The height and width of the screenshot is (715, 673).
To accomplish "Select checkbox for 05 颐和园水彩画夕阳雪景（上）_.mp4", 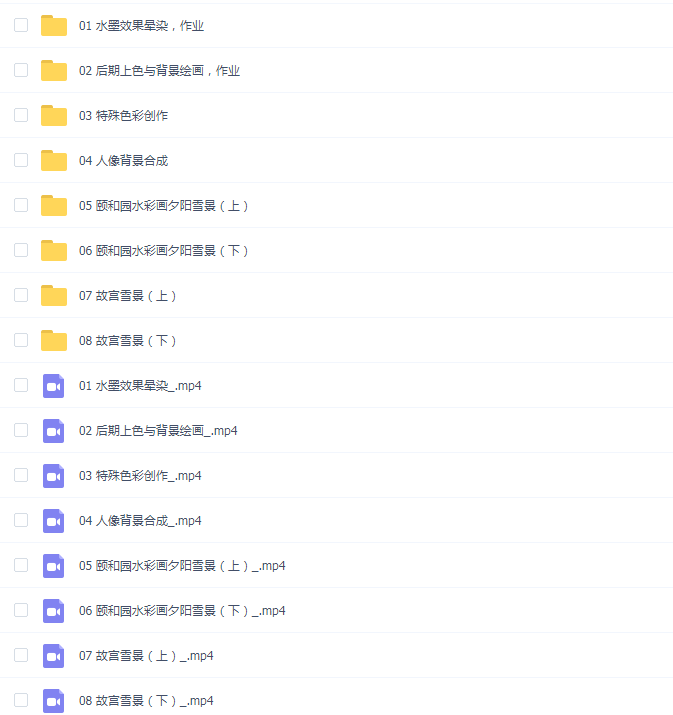I will [x=21, y=565].
